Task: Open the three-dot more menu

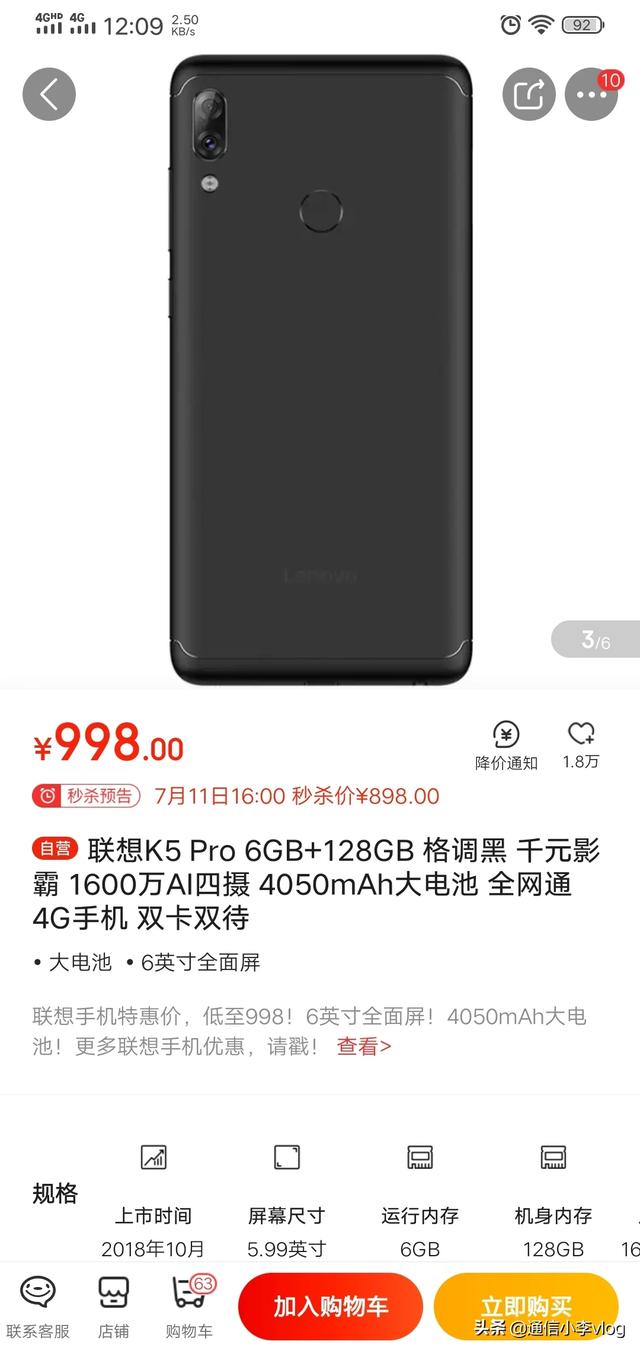Action: (x=591, y=94)
